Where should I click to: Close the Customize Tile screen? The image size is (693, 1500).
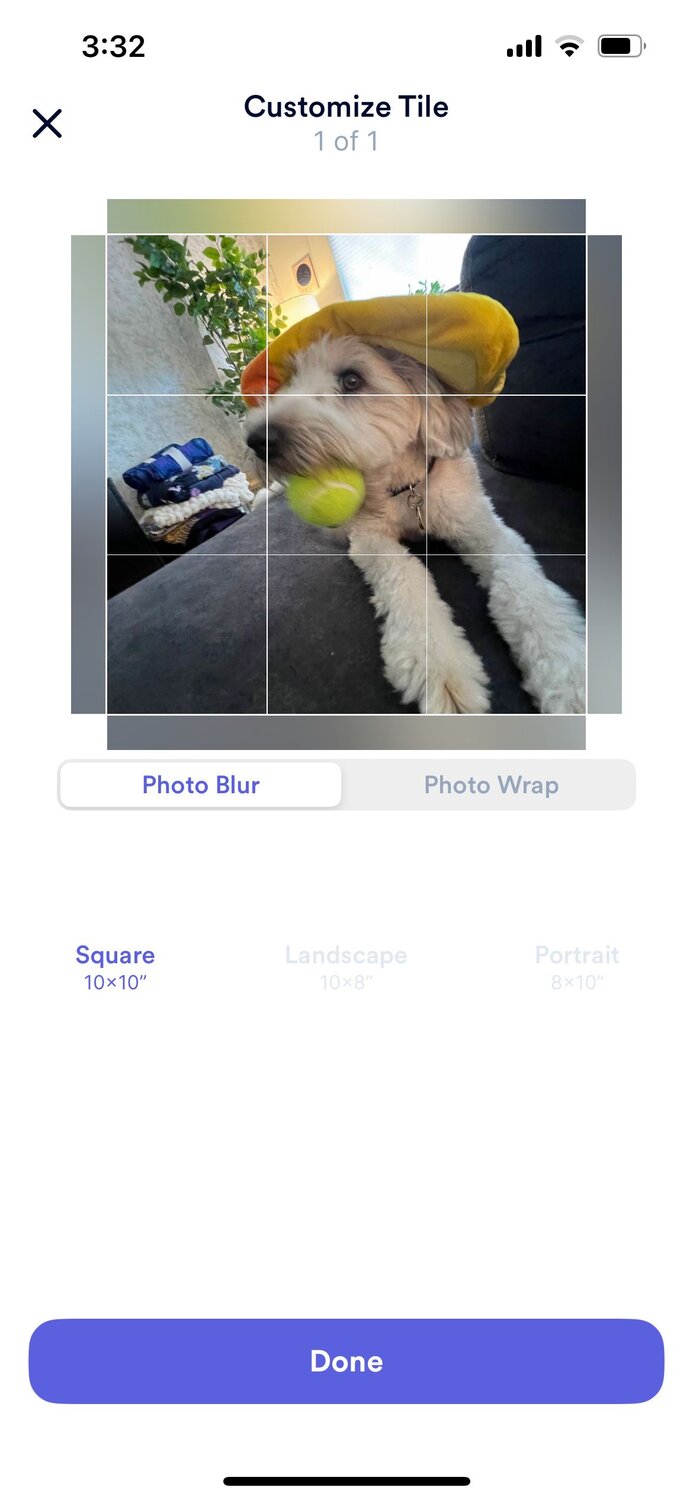[47, 124]
